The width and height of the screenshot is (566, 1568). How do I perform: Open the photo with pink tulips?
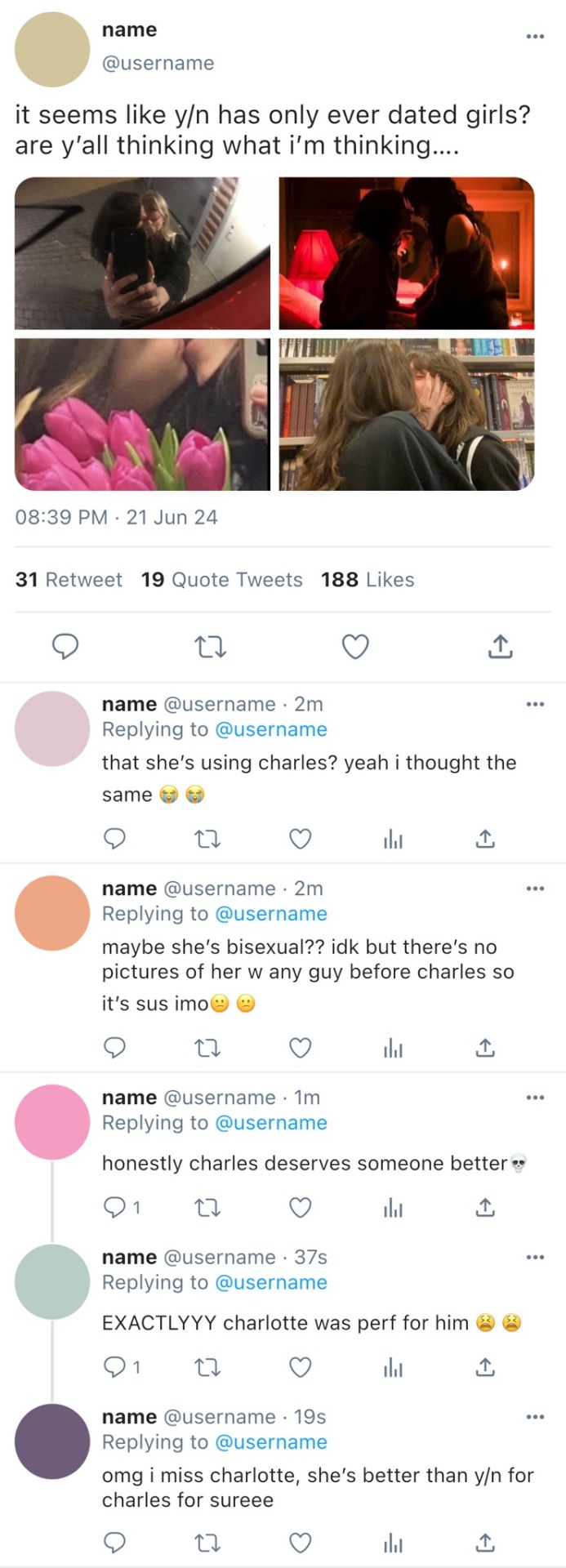click(x=142, y=414)
